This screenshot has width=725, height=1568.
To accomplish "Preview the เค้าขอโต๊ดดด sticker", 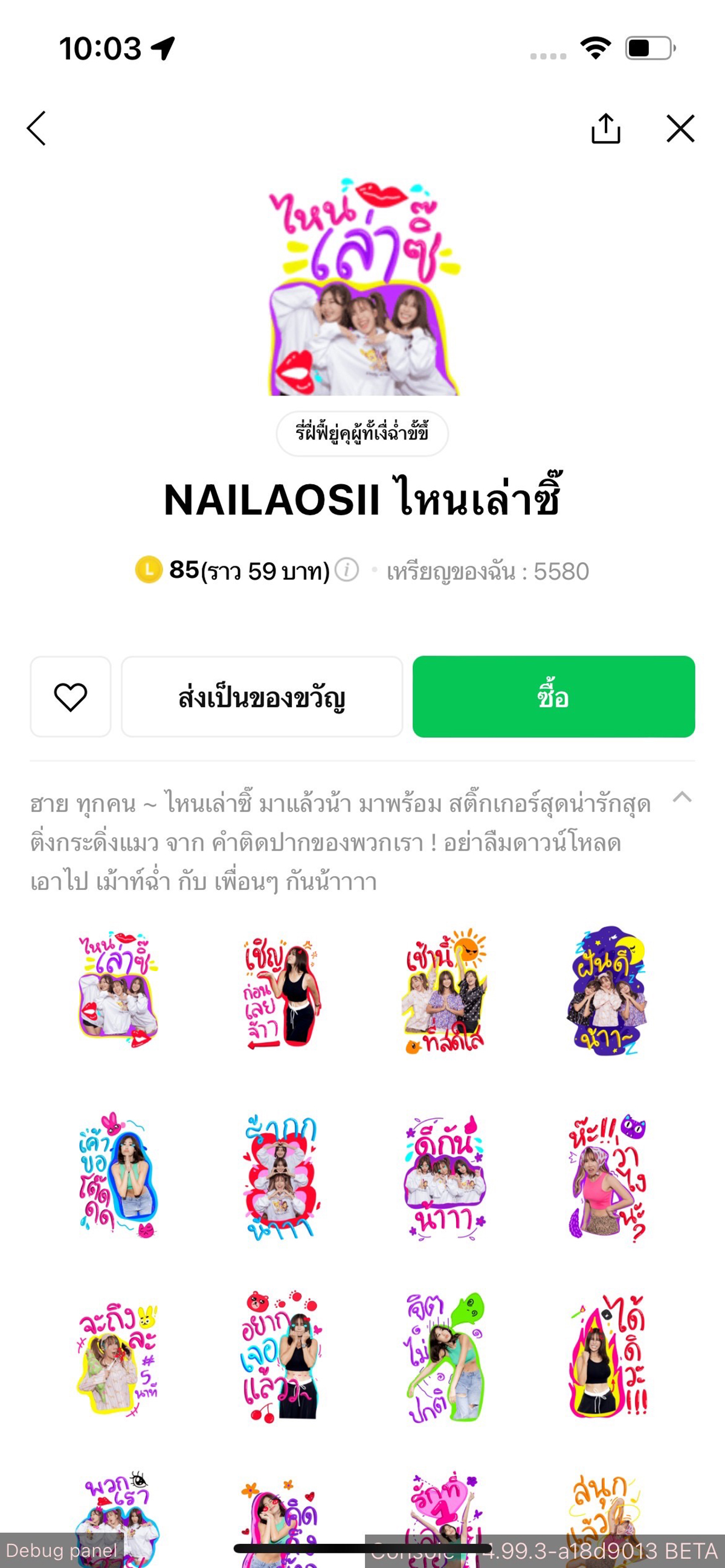I will click(118, 1175).
